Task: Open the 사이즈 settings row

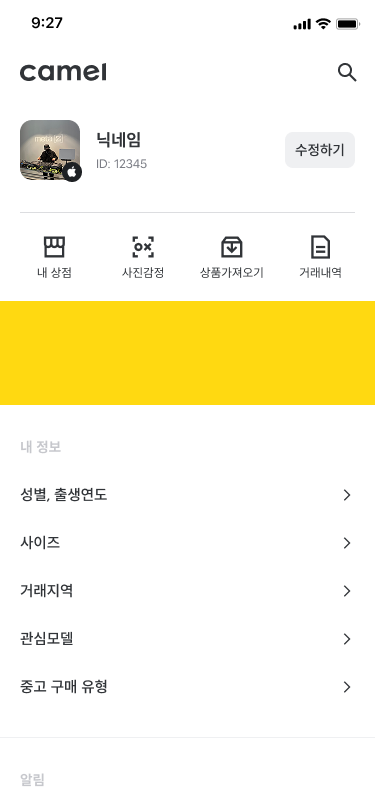Action: click(x=188, y=543)
